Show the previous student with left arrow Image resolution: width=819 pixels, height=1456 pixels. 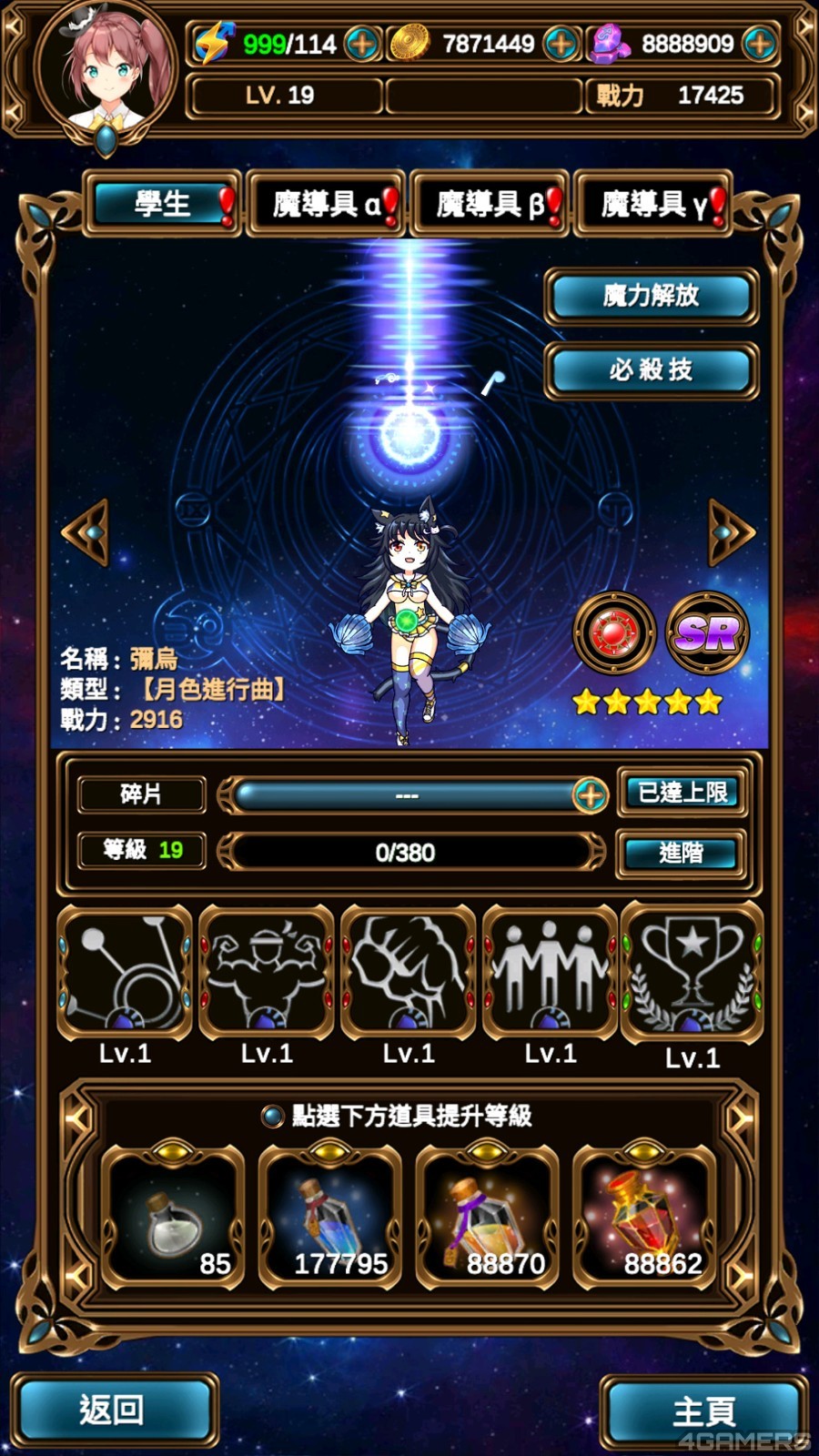tap(86, 531)
